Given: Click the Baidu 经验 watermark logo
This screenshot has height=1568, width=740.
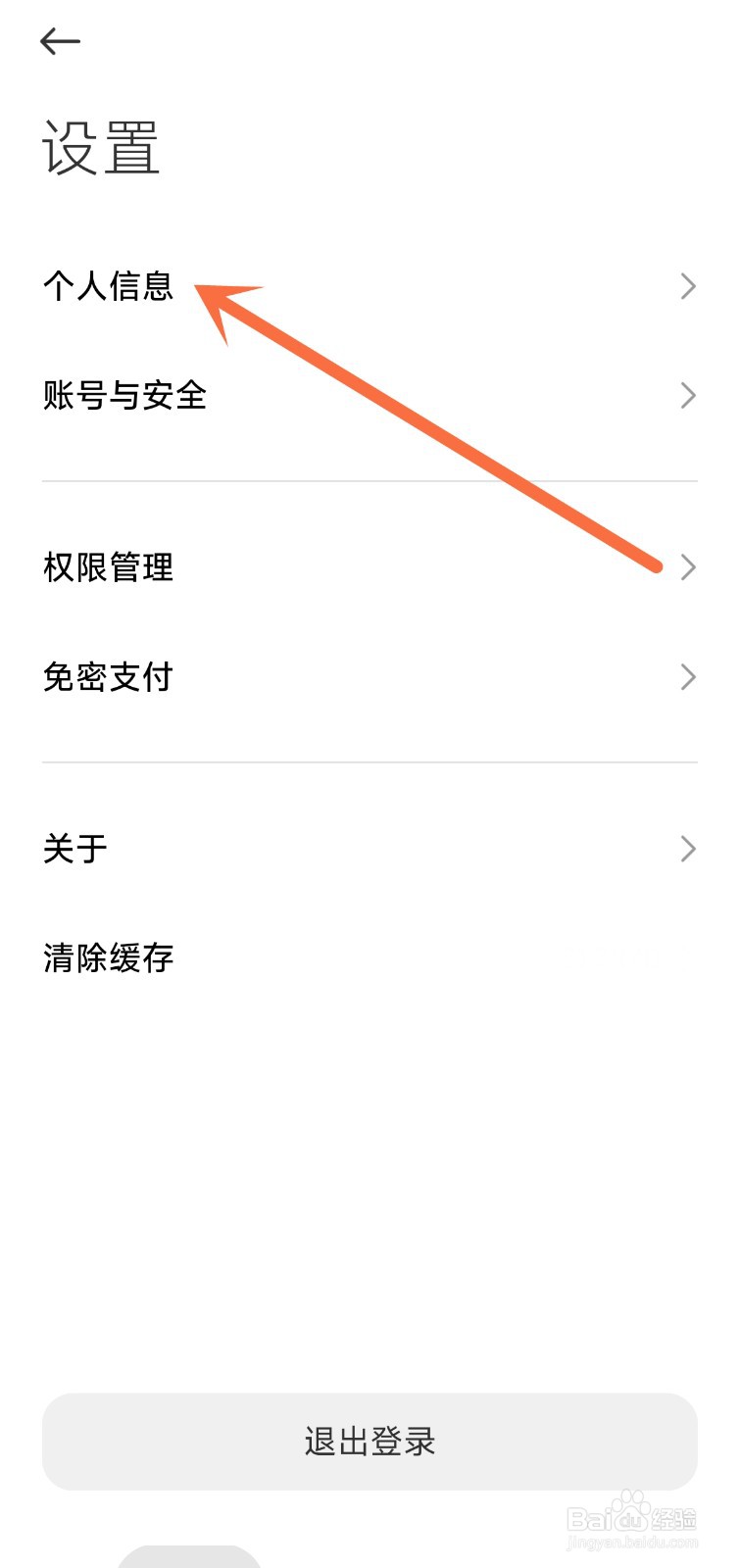Looking at the screenshot, I should 634,1513.
